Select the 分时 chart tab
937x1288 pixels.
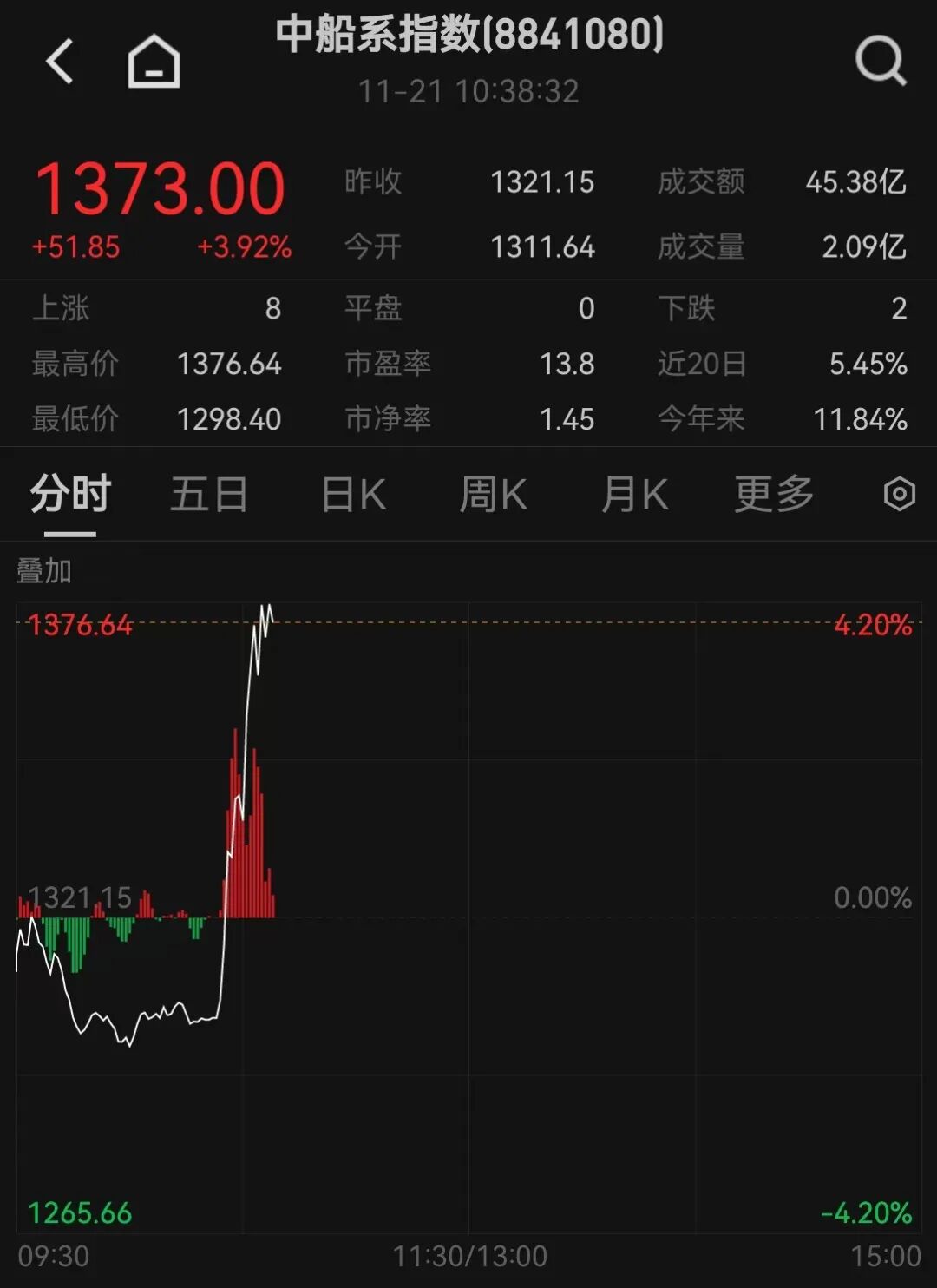click(x=70, y=495)
